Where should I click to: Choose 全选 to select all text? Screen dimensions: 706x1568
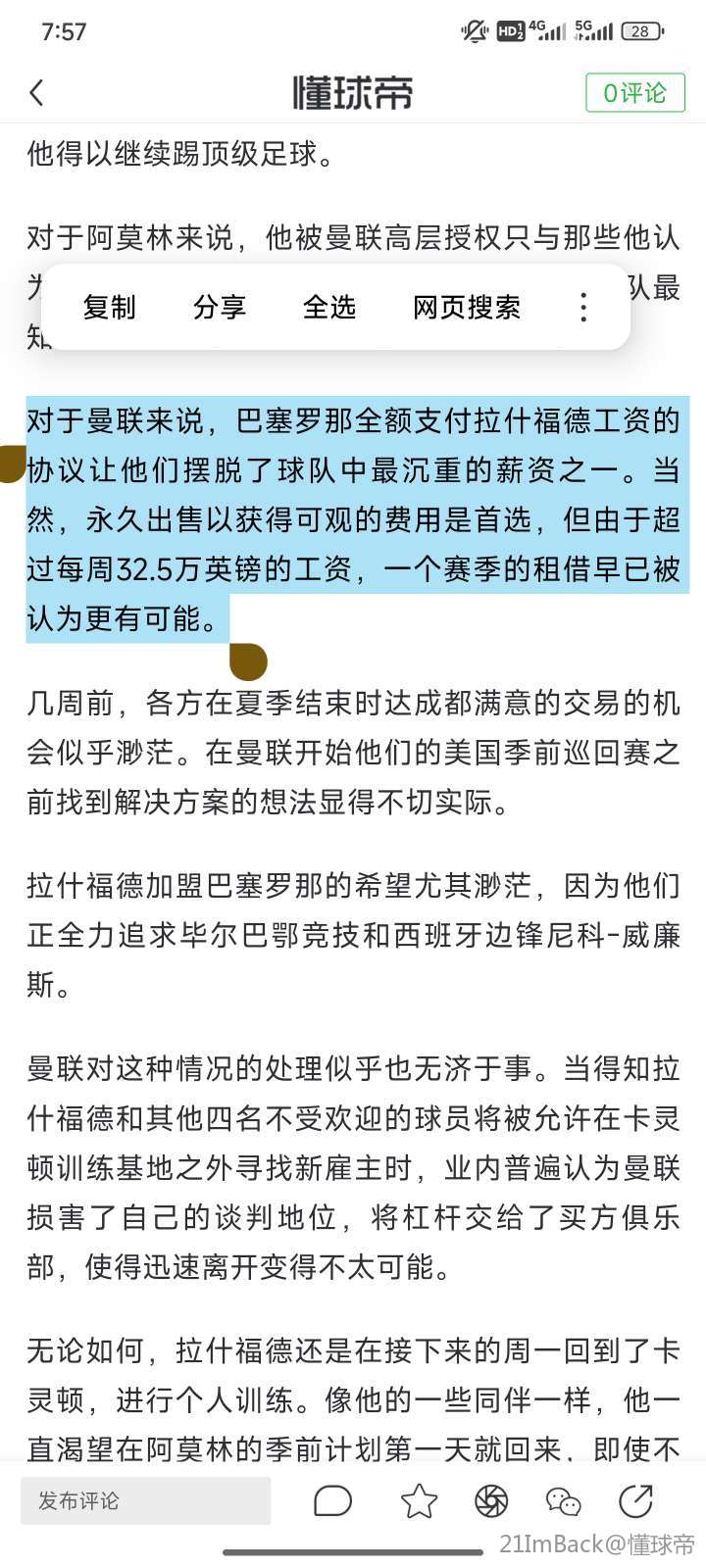click(328, 308)
